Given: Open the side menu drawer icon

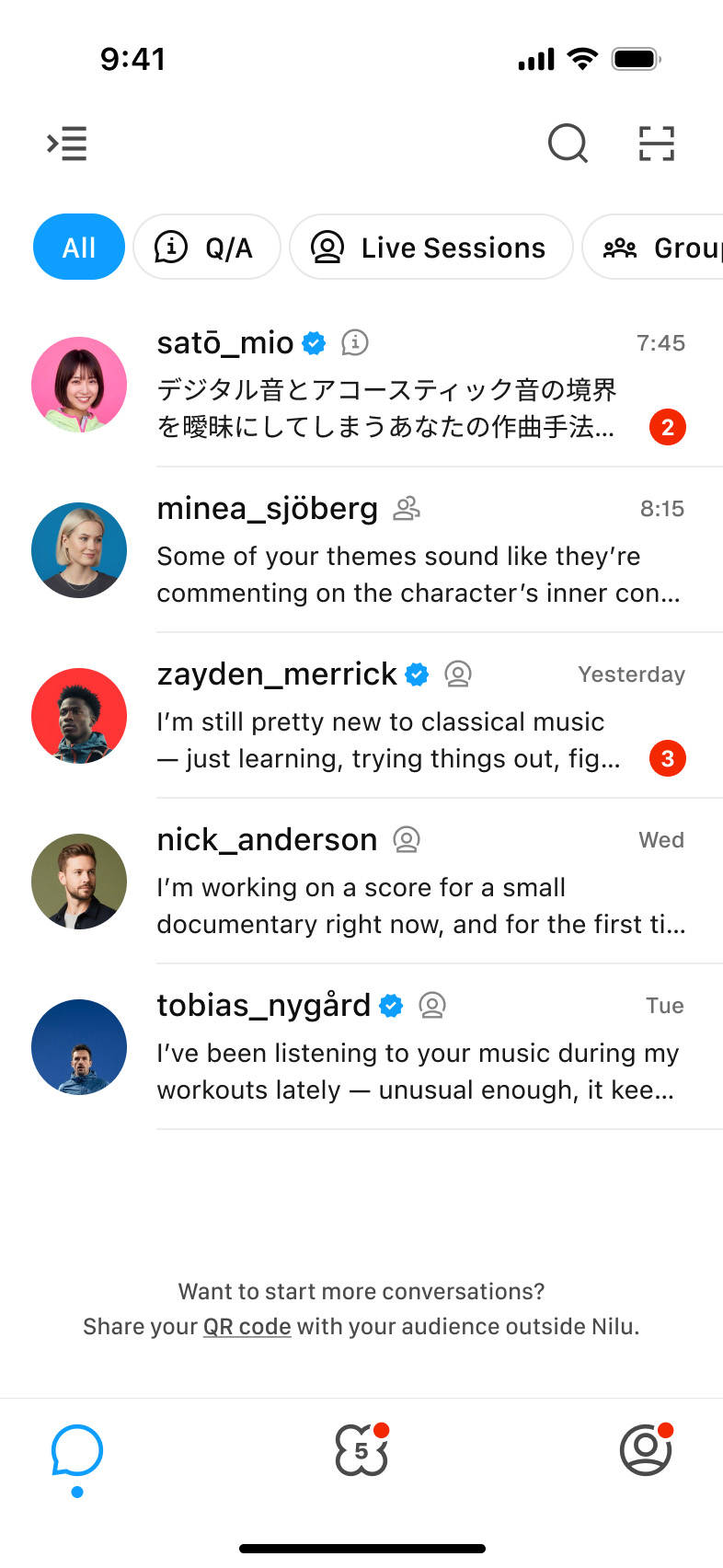Looking at the screenshot, I should click(x=67, y=144).
